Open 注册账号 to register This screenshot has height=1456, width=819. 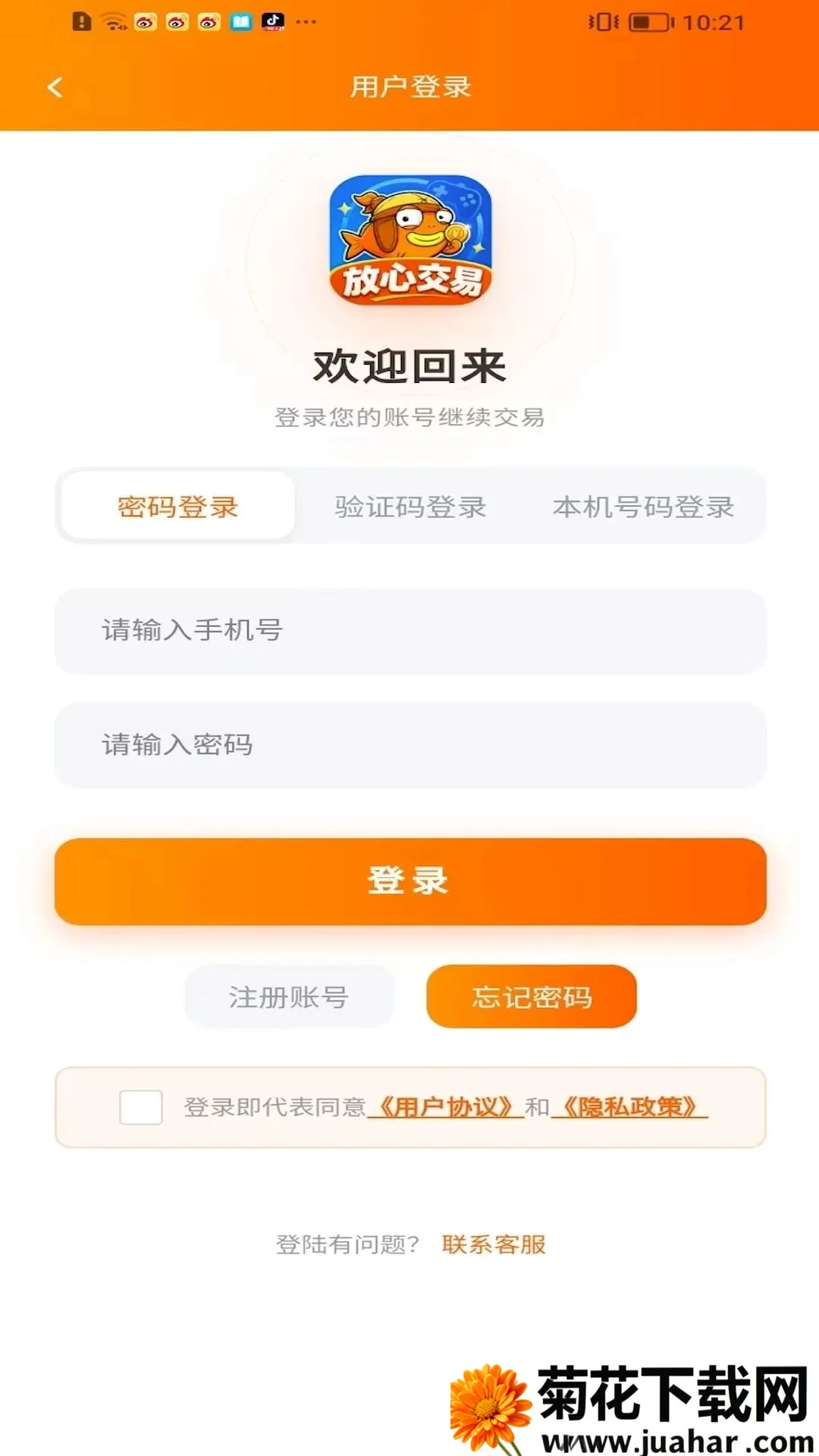[289, 996]
